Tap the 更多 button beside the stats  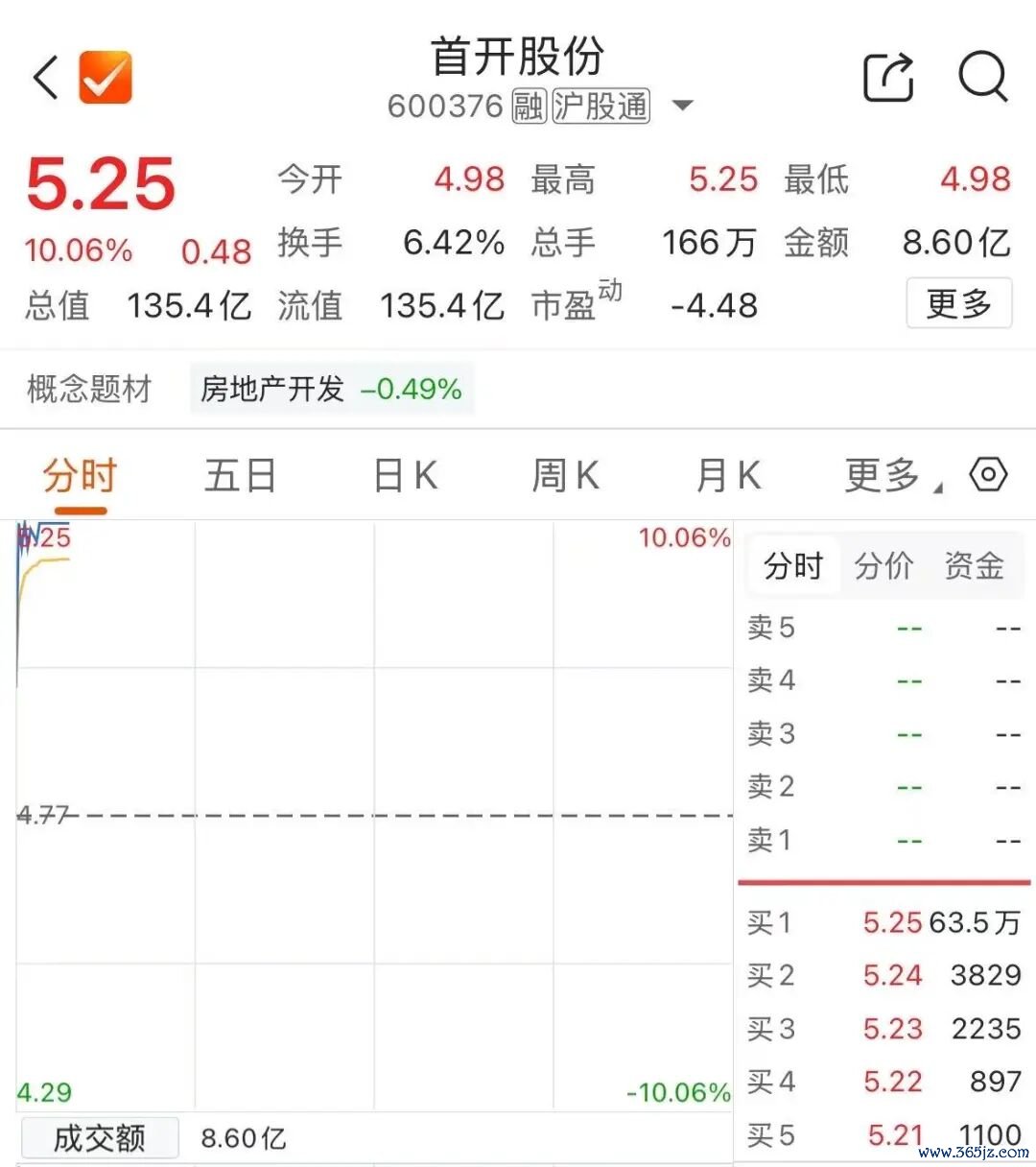(x=958, y=303)
